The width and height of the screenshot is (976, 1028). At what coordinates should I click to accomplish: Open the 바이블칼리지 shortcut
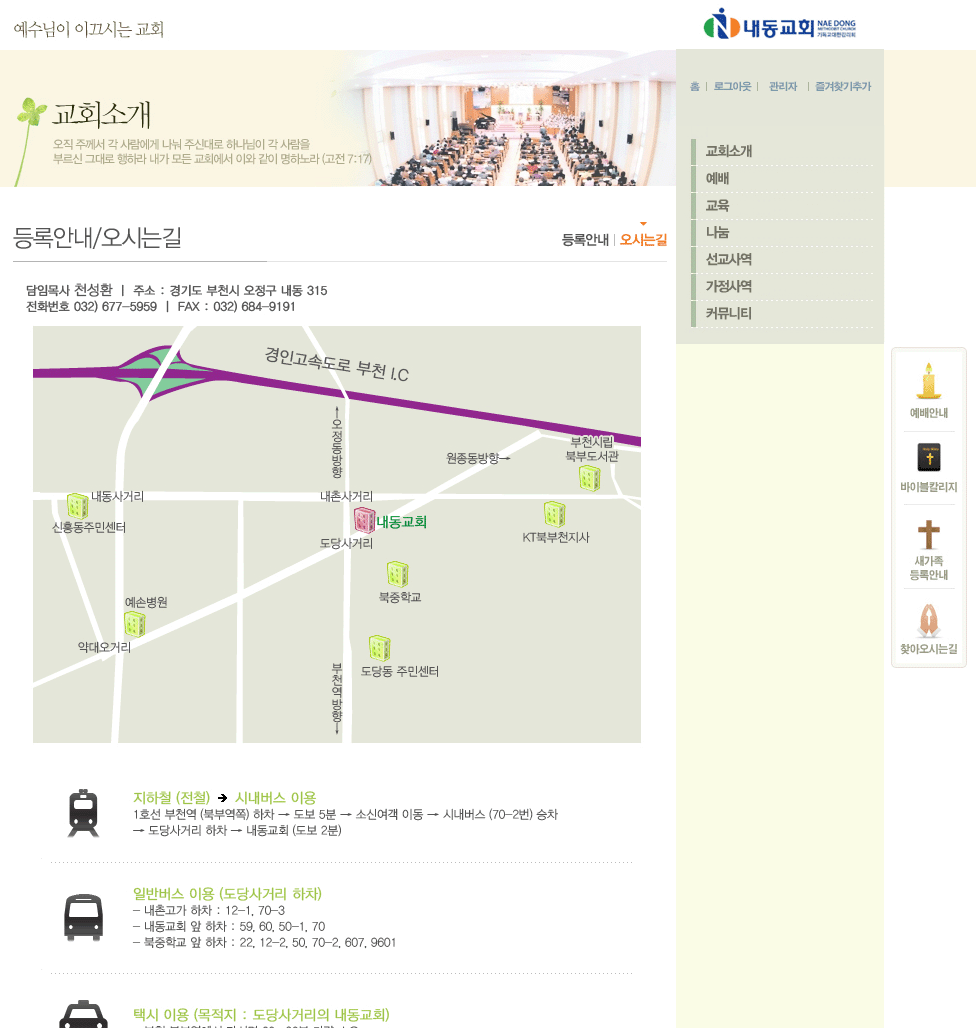tap(929, 467)
